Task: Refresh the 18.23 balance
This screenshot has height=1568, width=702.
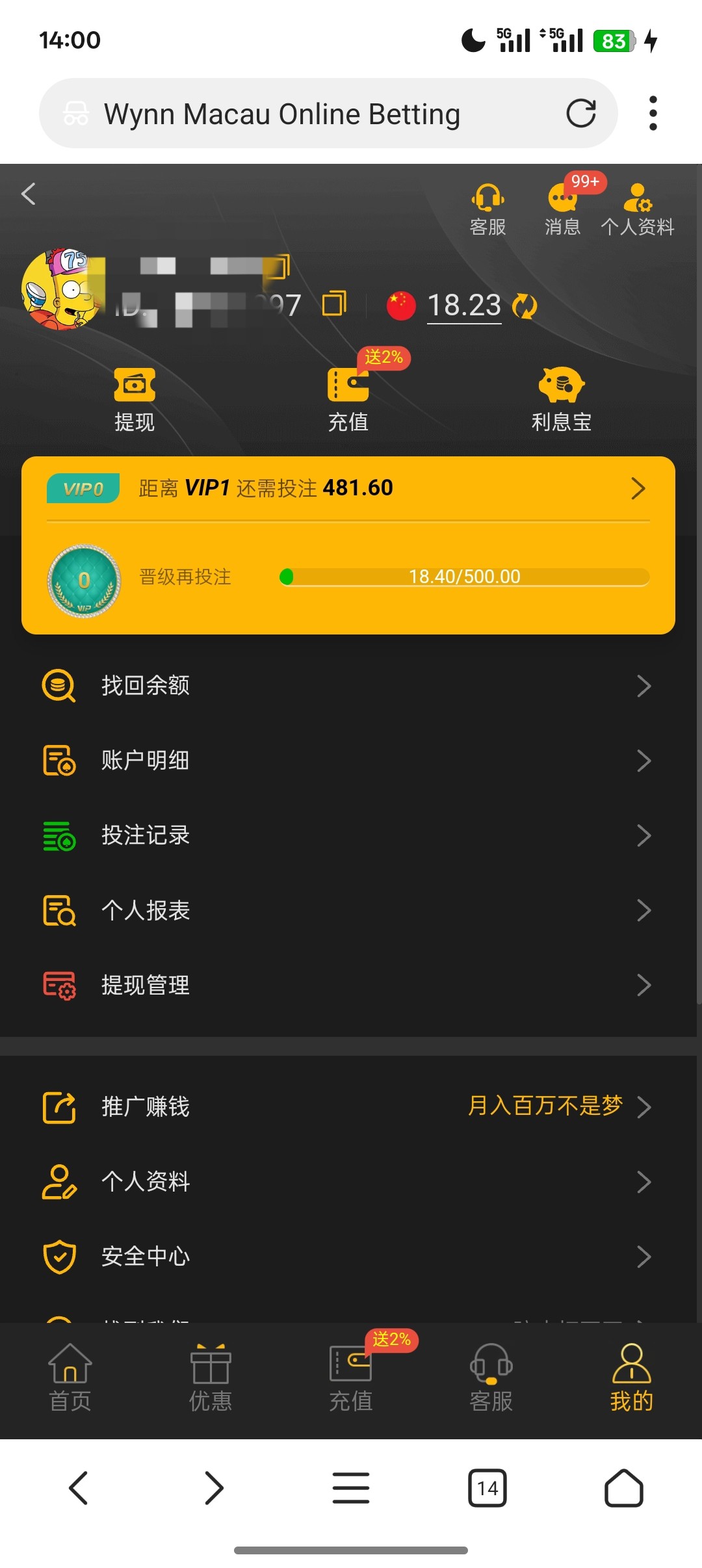Action: pyautogui.click(x=525, y=306)
